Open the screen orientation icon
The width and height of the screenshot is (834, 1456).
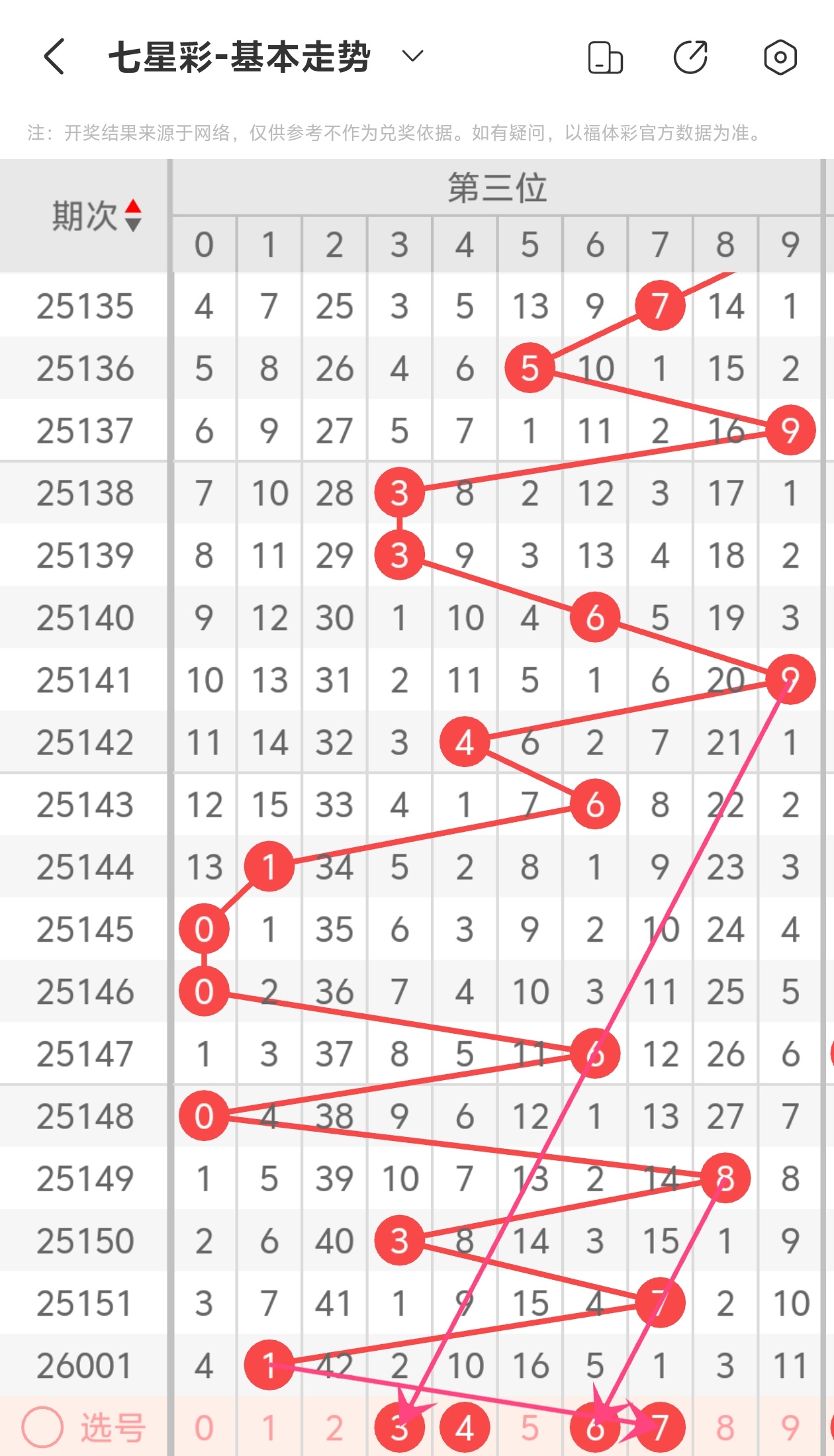(605, 58)
